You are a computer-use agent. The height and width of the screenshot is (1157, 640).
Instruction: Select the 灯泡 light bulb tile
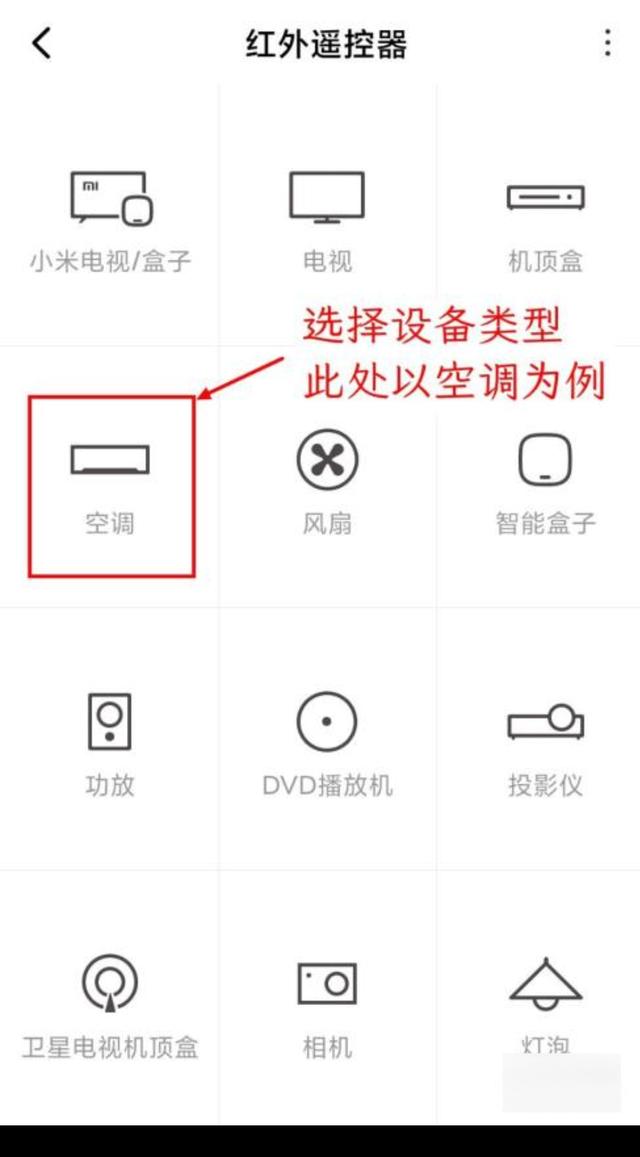point(545,1005)
